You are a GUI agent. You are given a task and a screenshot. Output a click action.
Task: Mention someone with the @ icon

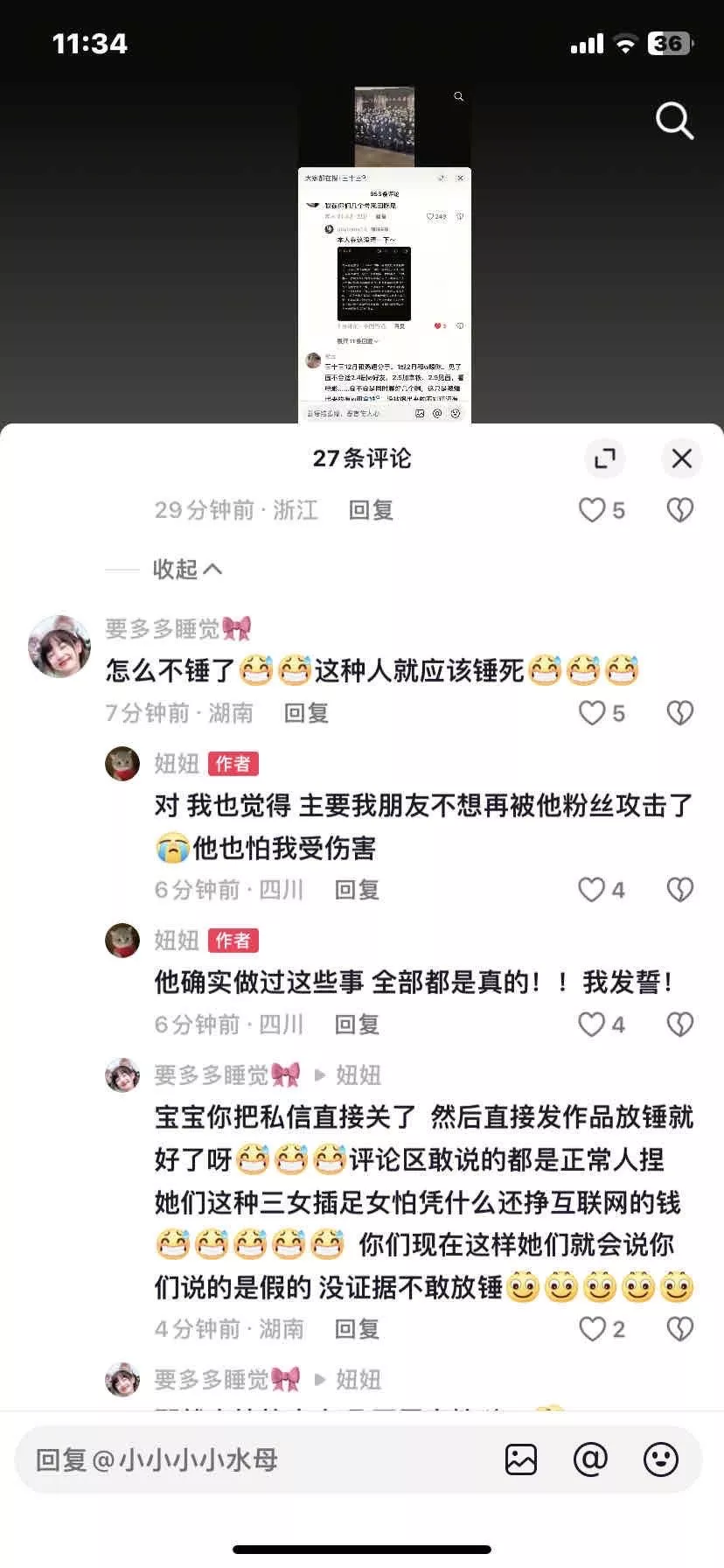590,1459
